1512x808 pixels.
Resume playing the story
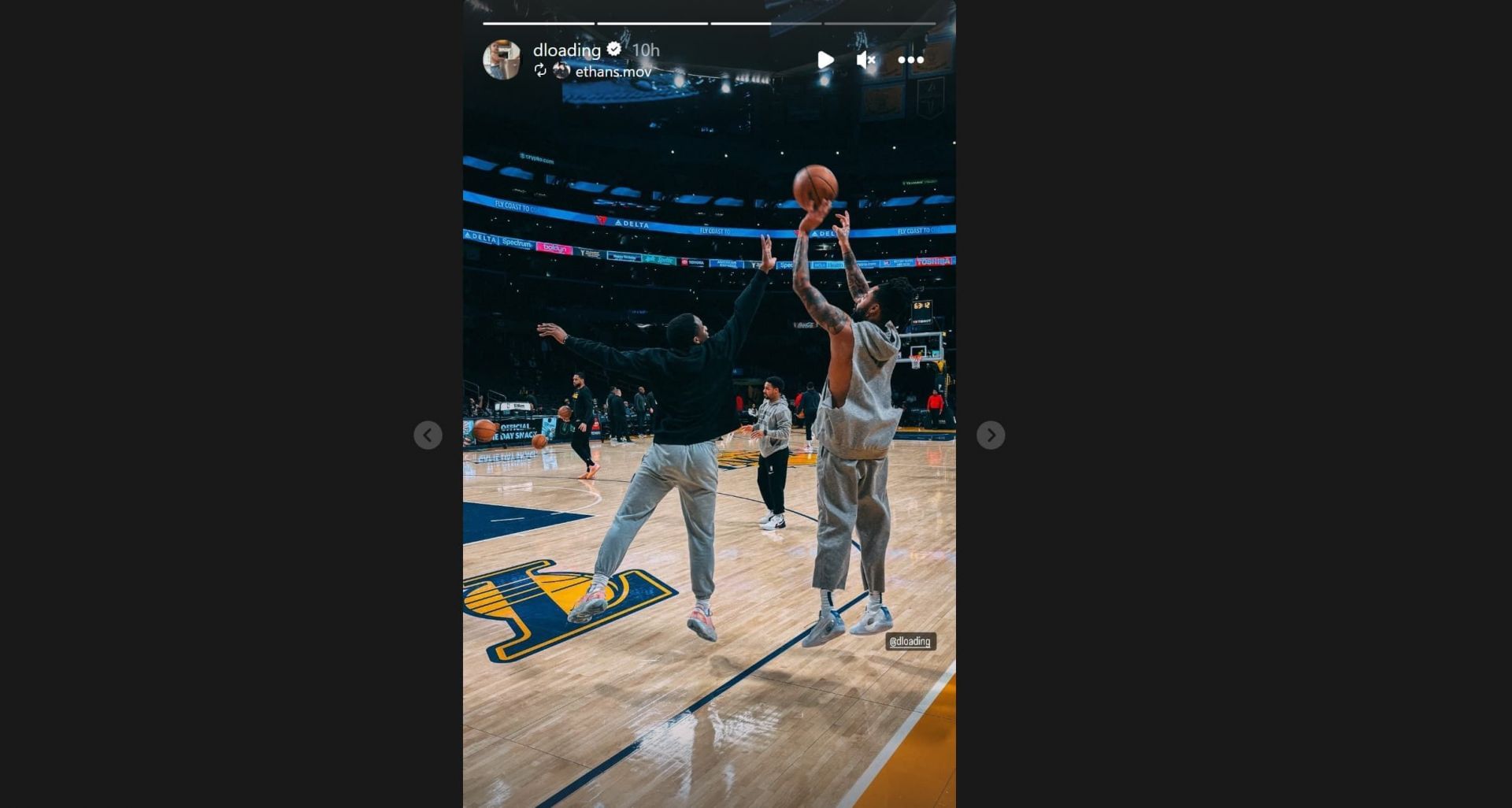coord(825,60)
